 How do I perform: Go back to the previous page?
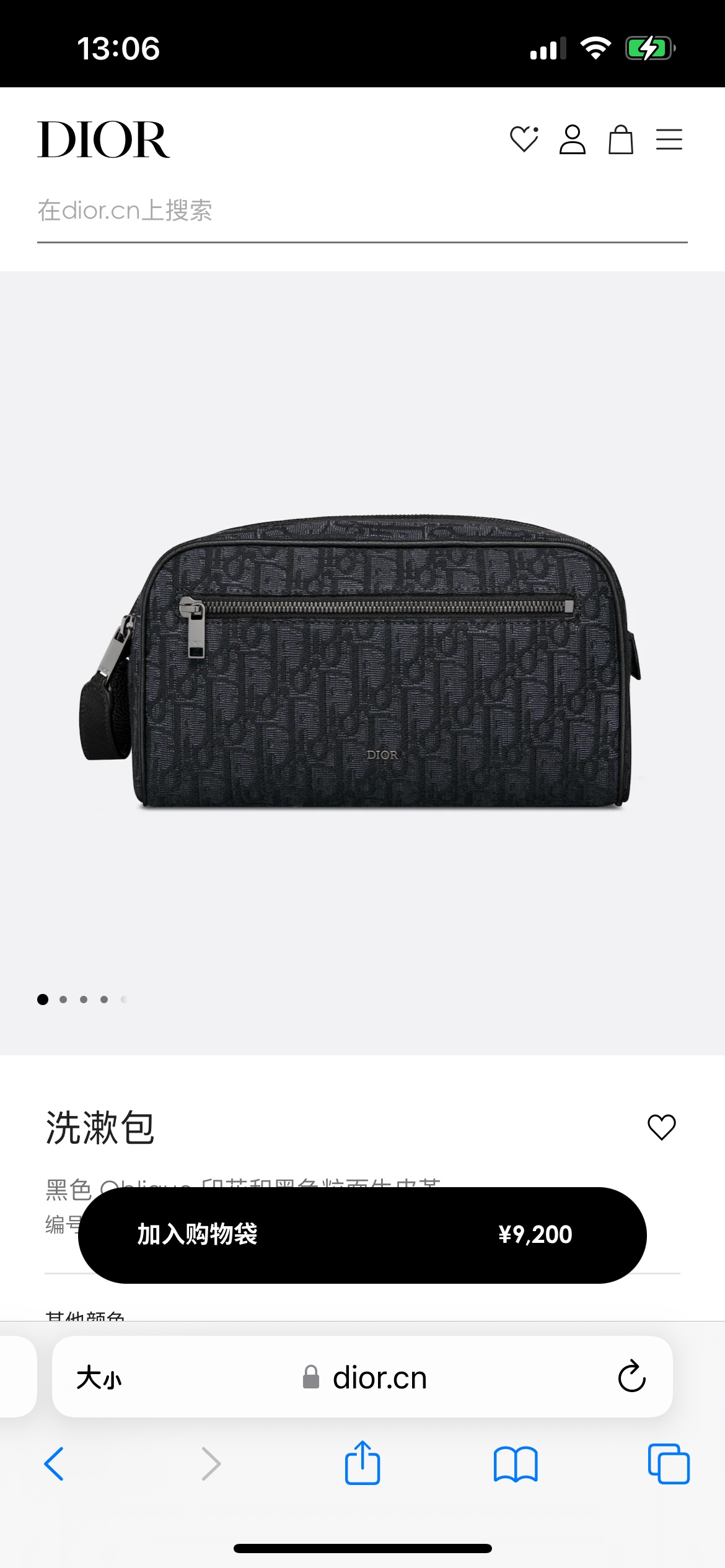(x=55, y=1464)
